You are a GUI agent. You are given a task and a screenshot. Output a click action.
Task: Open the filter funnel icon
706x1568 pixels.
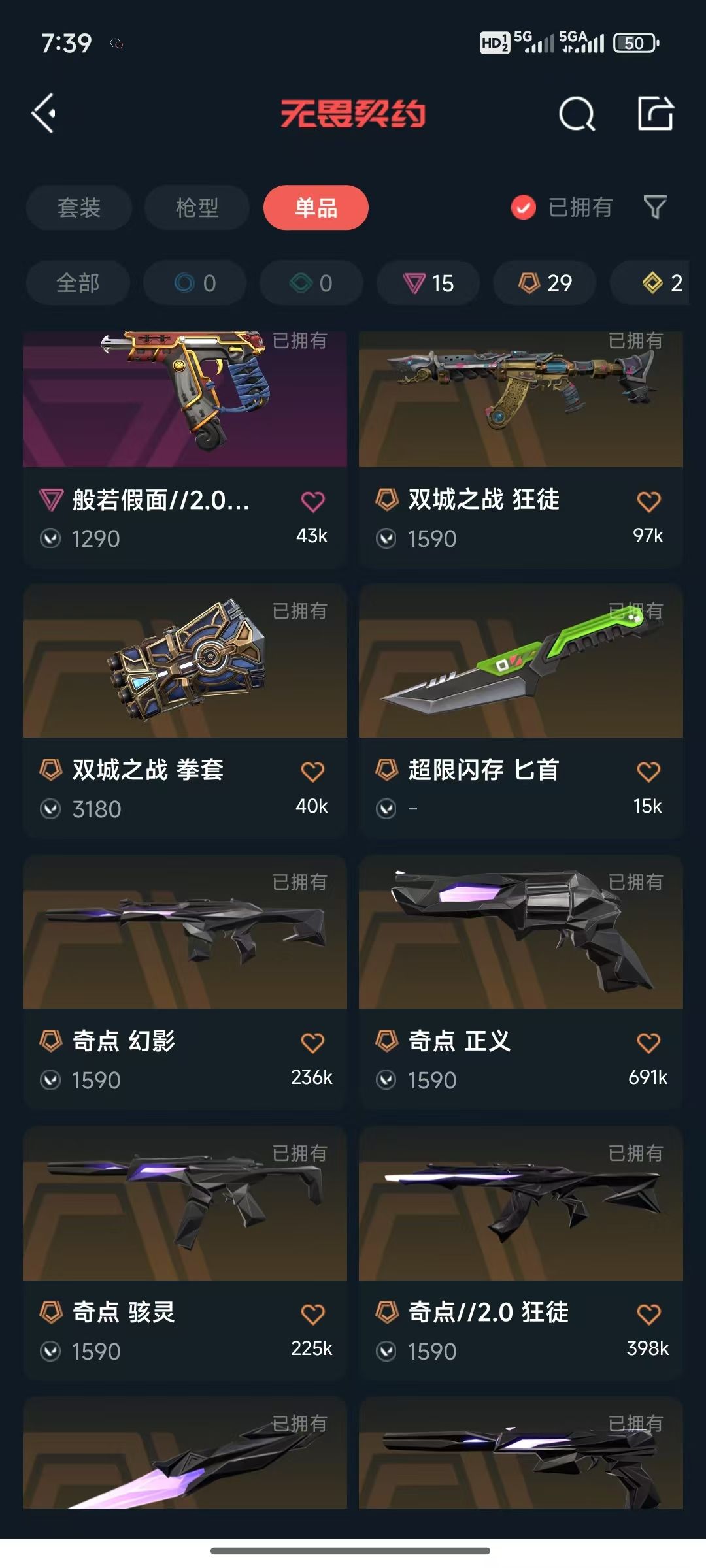click(655, 208)
